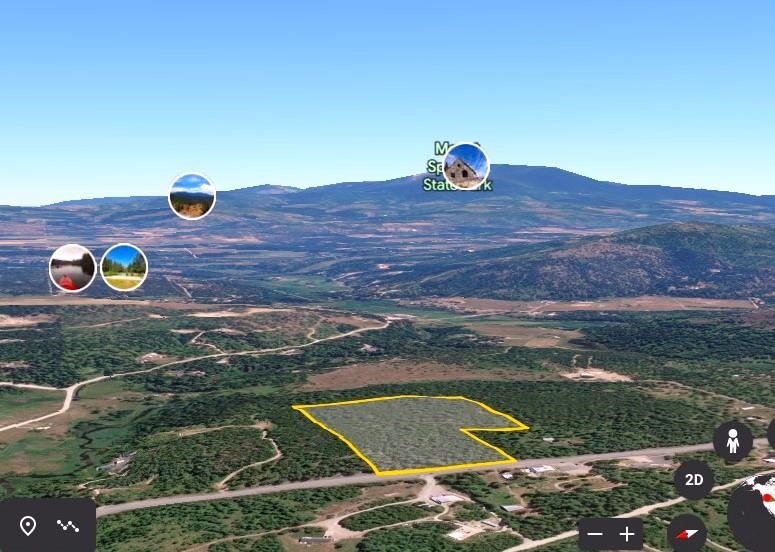Screen dimensions: 775x552
Task: Open the state park photo marker
Action: pyautogui.click(x=466, y=166)
